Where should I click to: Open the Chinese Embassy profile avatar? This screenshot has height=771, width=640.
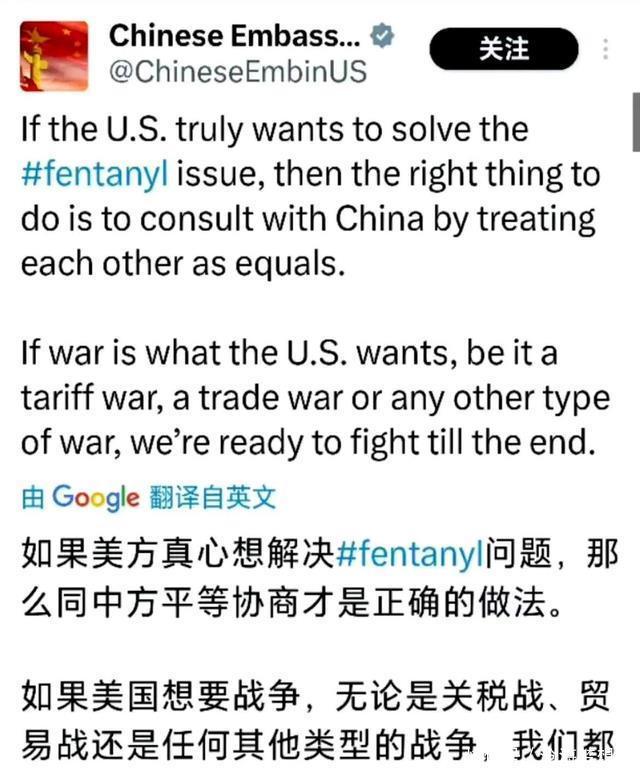54,56
